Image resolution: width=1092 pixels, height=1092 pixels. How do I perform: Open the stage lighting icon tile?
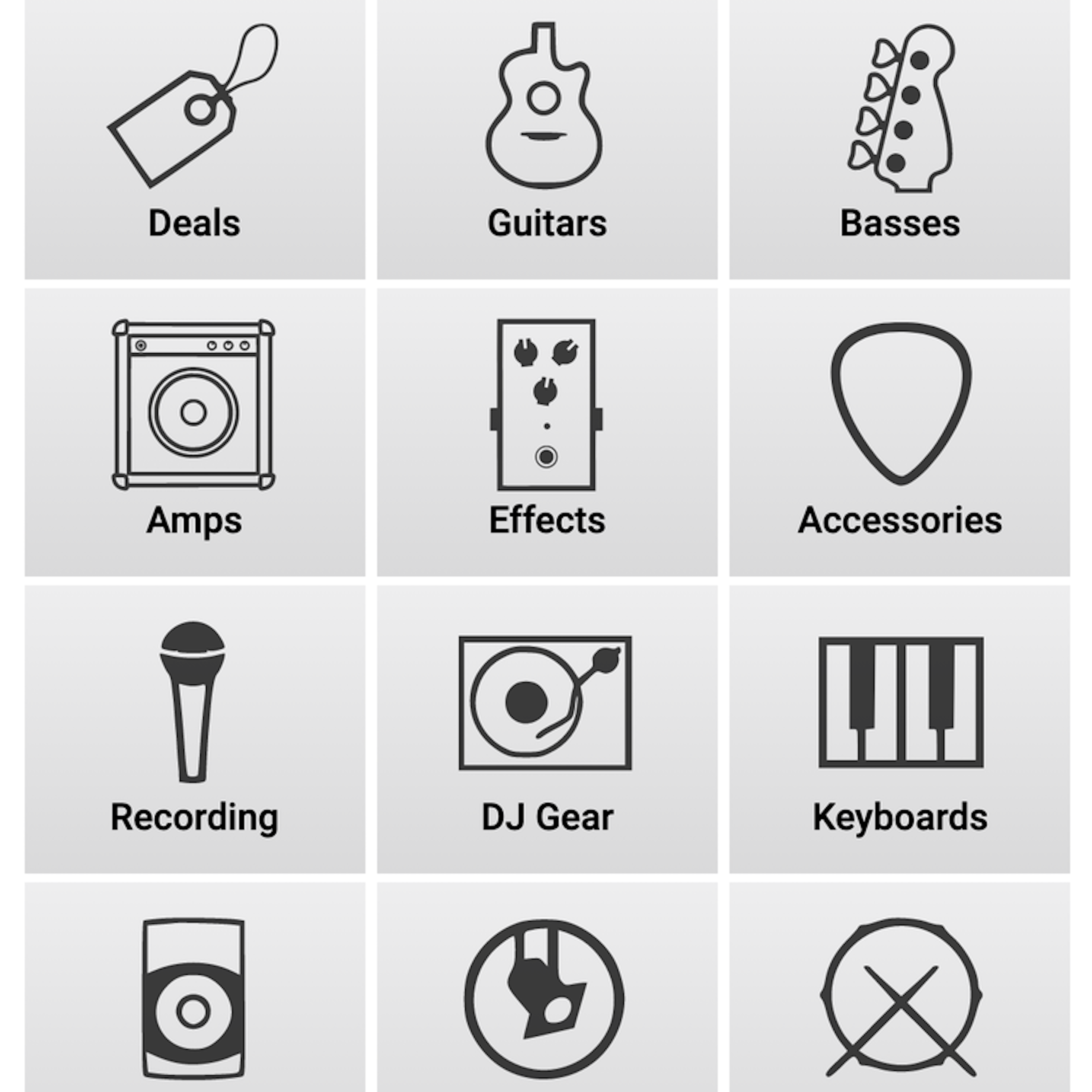pos(547,995)
